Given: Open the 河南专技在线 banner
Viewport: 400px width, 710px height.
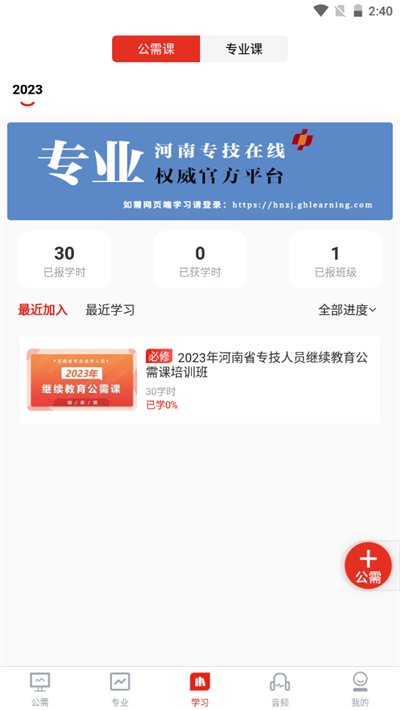Looking at the screenshot, I should coord(200,171).
